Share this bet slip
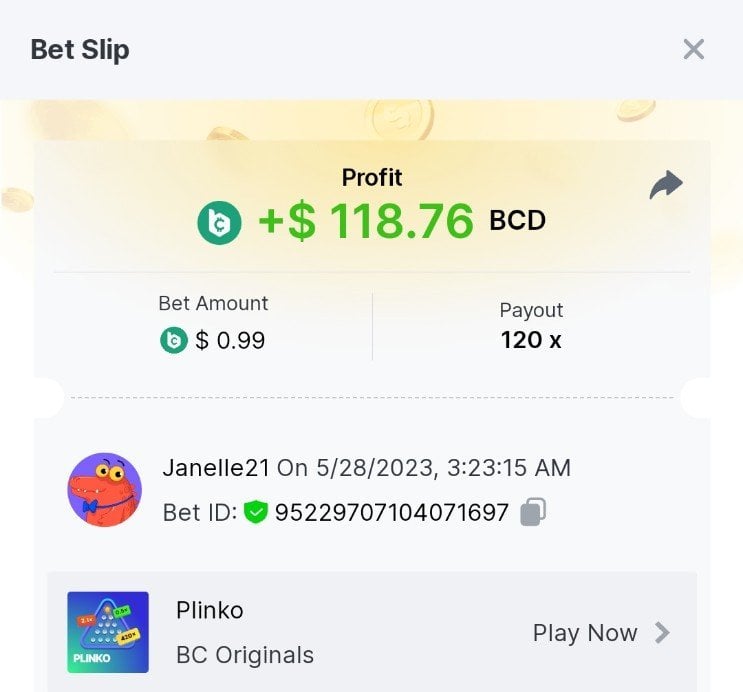Screen dimensions: 743x692 click(x=666, y=185)
